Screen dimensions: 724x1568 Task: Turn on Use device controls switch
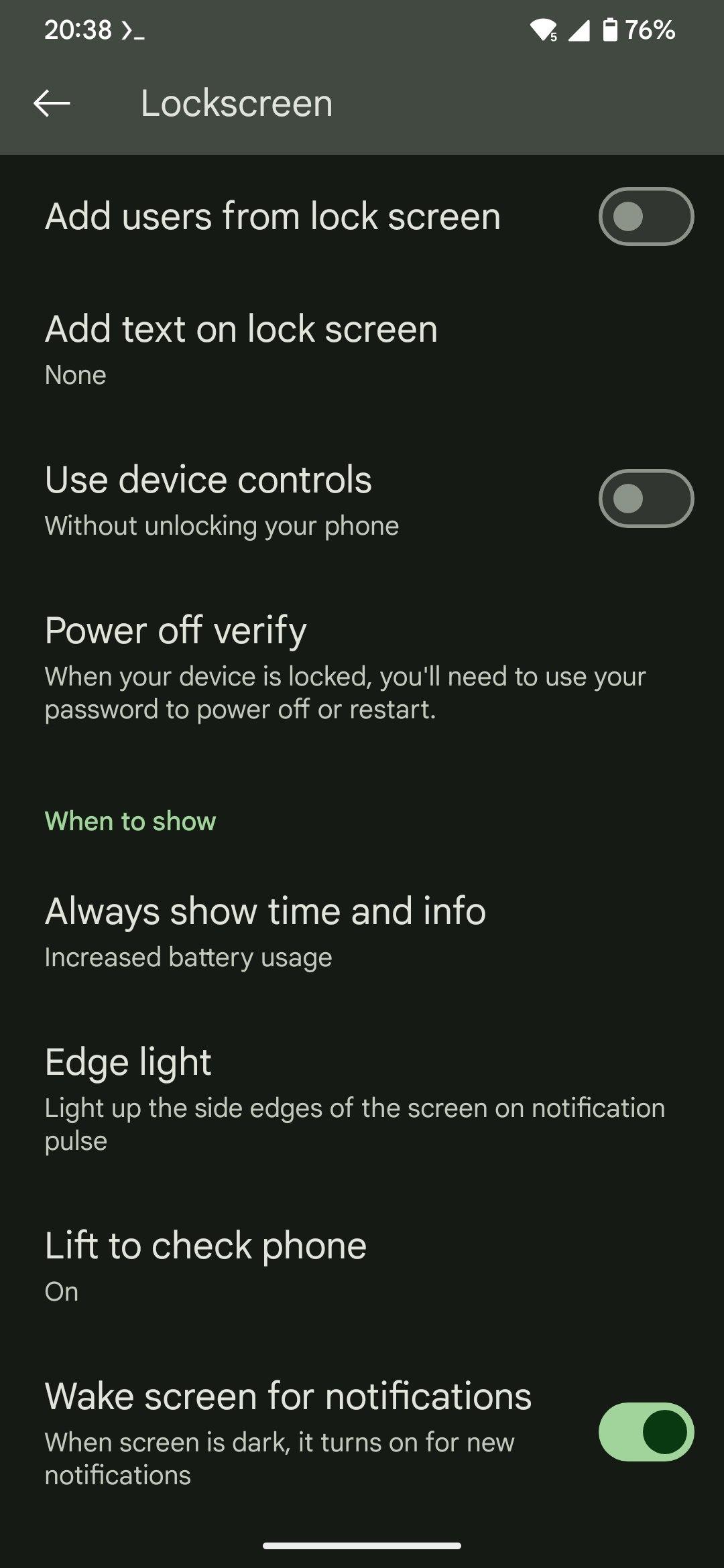646,499
